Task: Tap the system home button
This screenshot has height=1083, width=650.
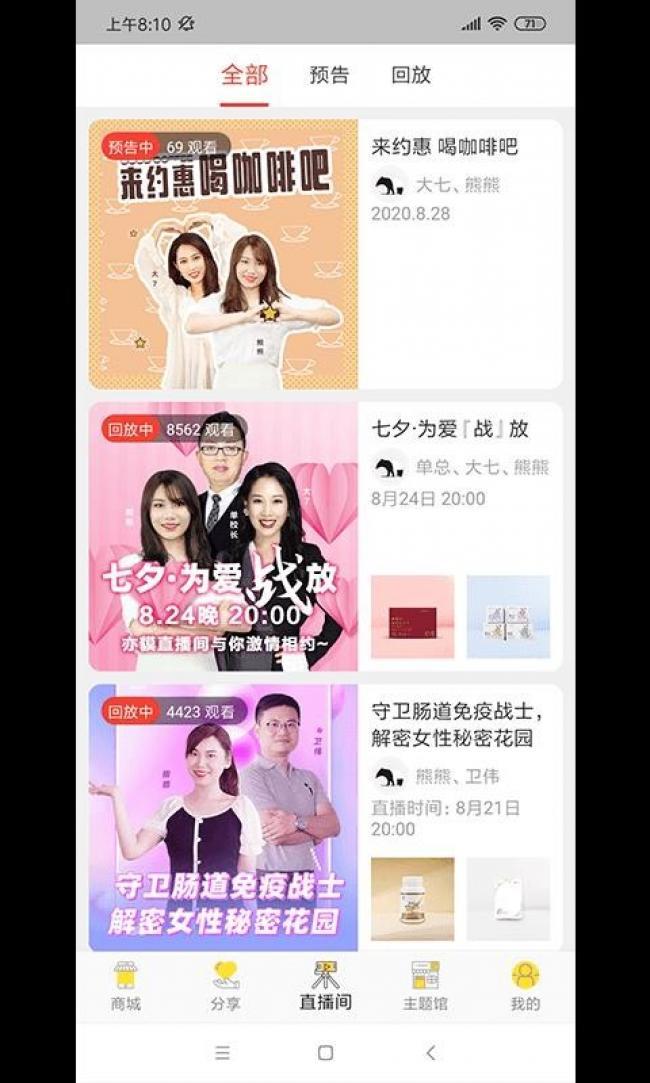Action: (325, 1053)
